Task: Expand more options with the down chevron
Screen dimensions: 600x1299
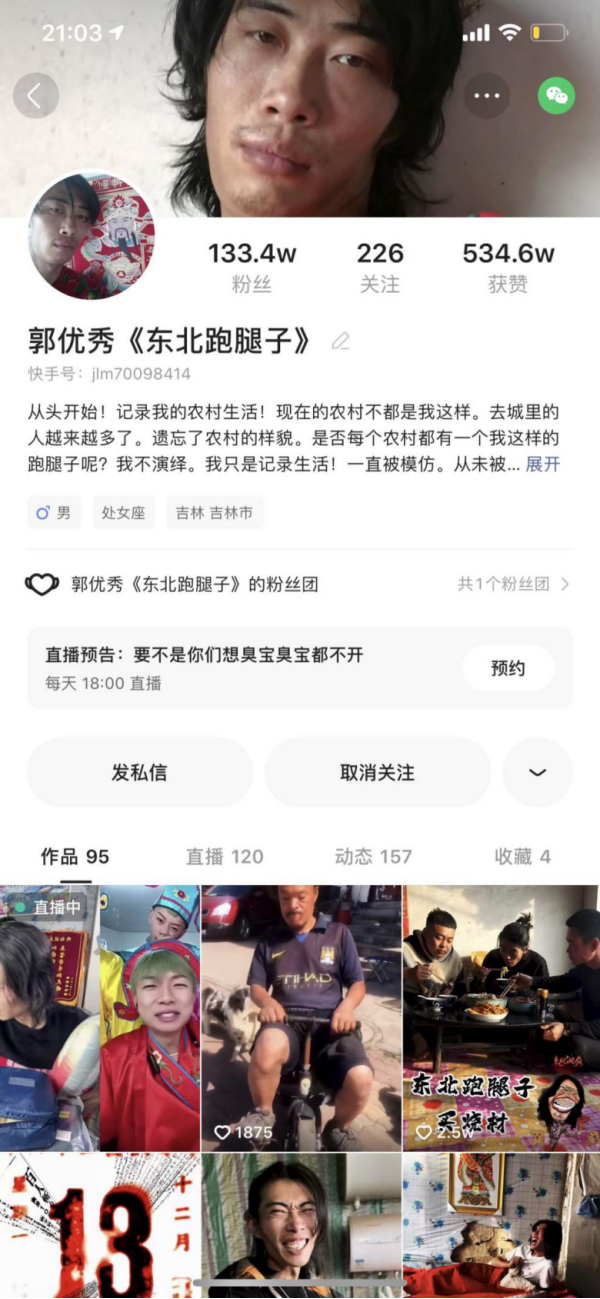Action: pyautogui.click(x=537, y=773)
